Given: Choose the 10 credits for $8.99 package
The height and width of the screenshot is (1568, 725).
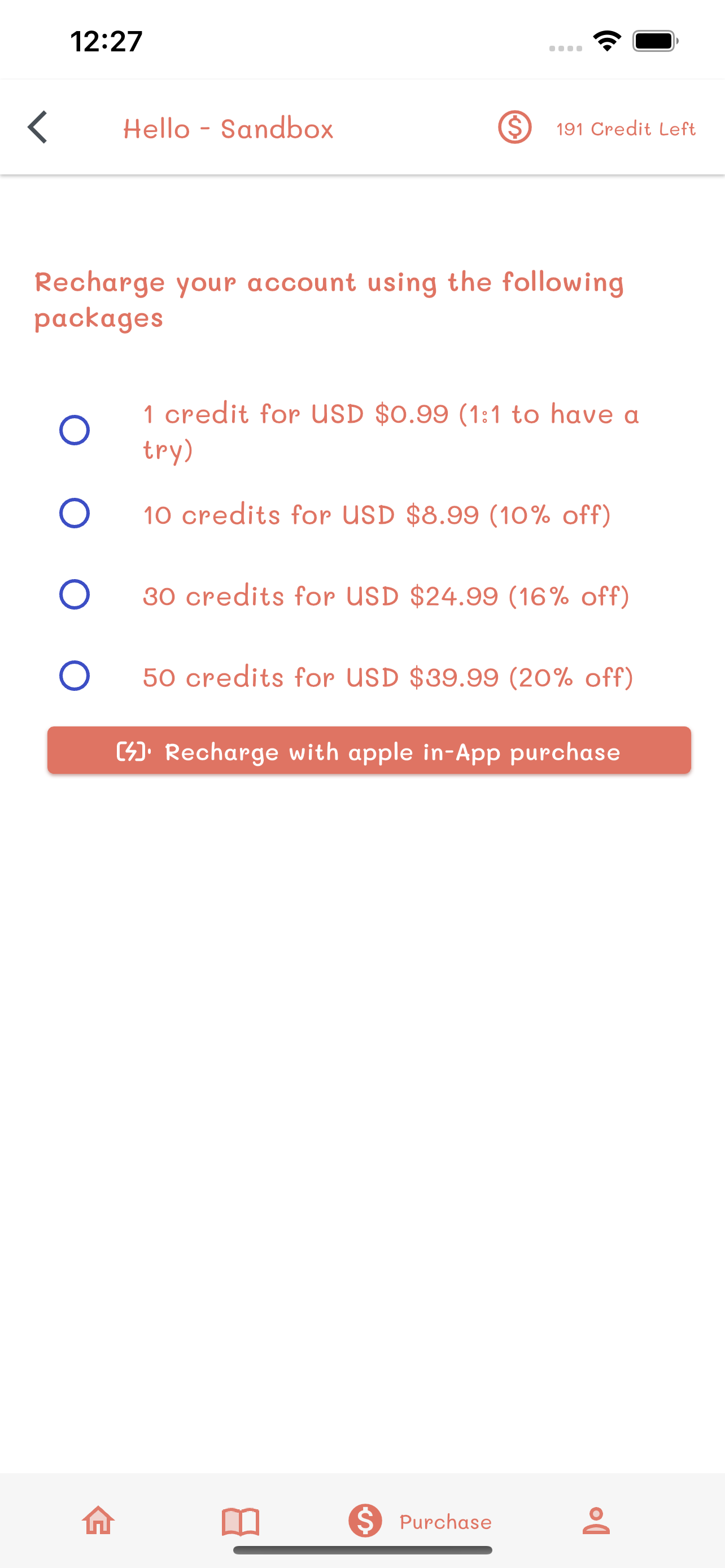Looking at the screenshot, I should coord(75,513).
